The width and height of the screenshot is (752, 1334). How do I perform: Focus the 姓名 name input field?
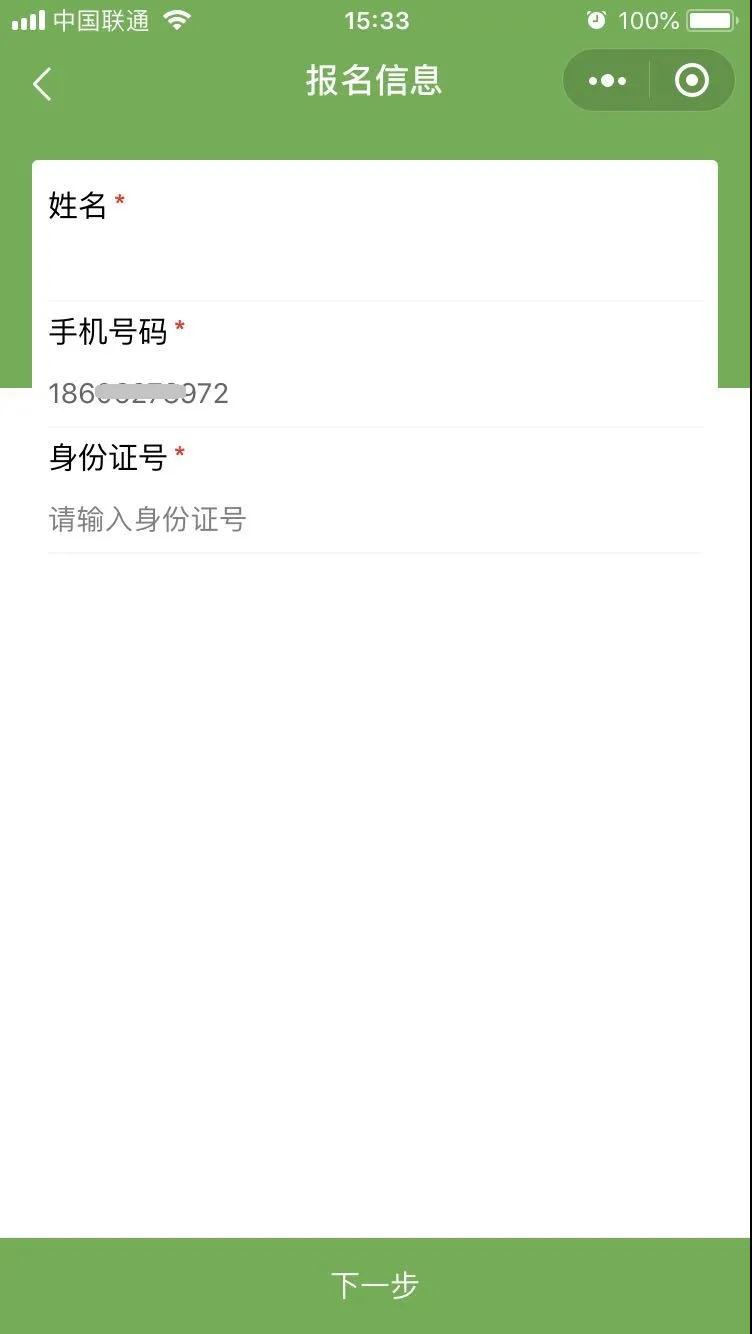(375, 264)
